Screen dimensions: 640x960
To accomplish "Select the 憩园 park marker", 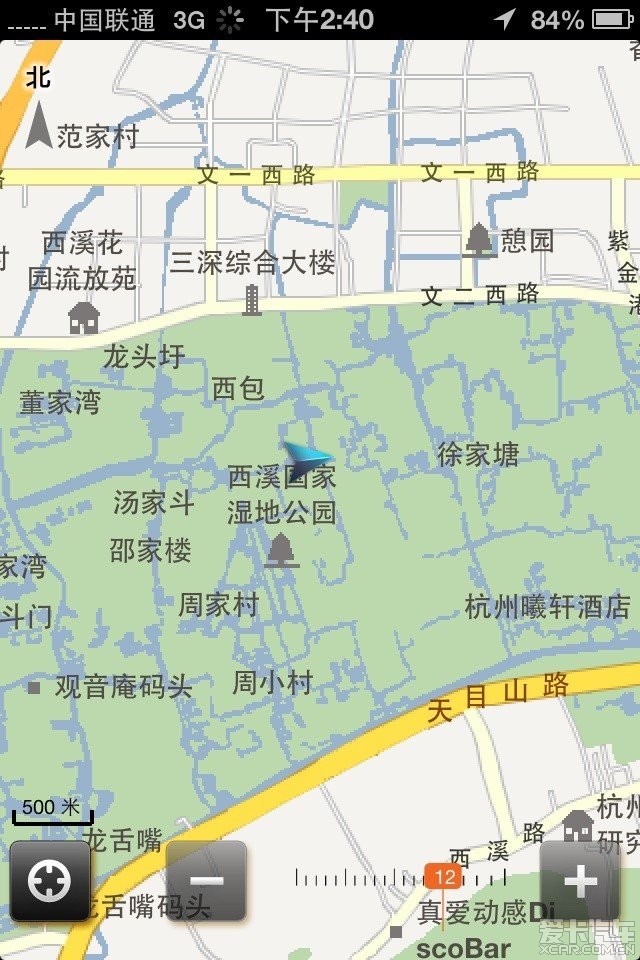I will [479, 240].
